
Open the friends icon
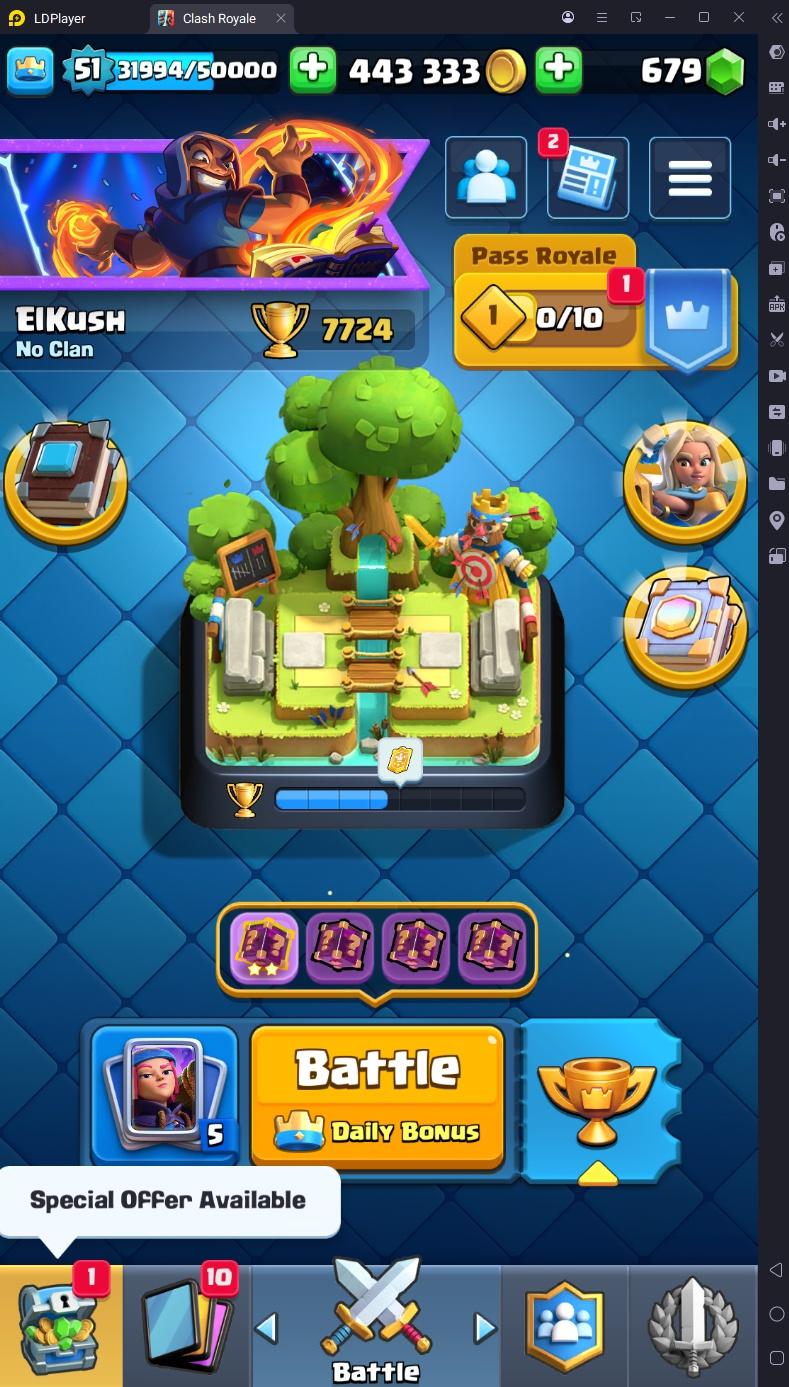click(486, 178)
